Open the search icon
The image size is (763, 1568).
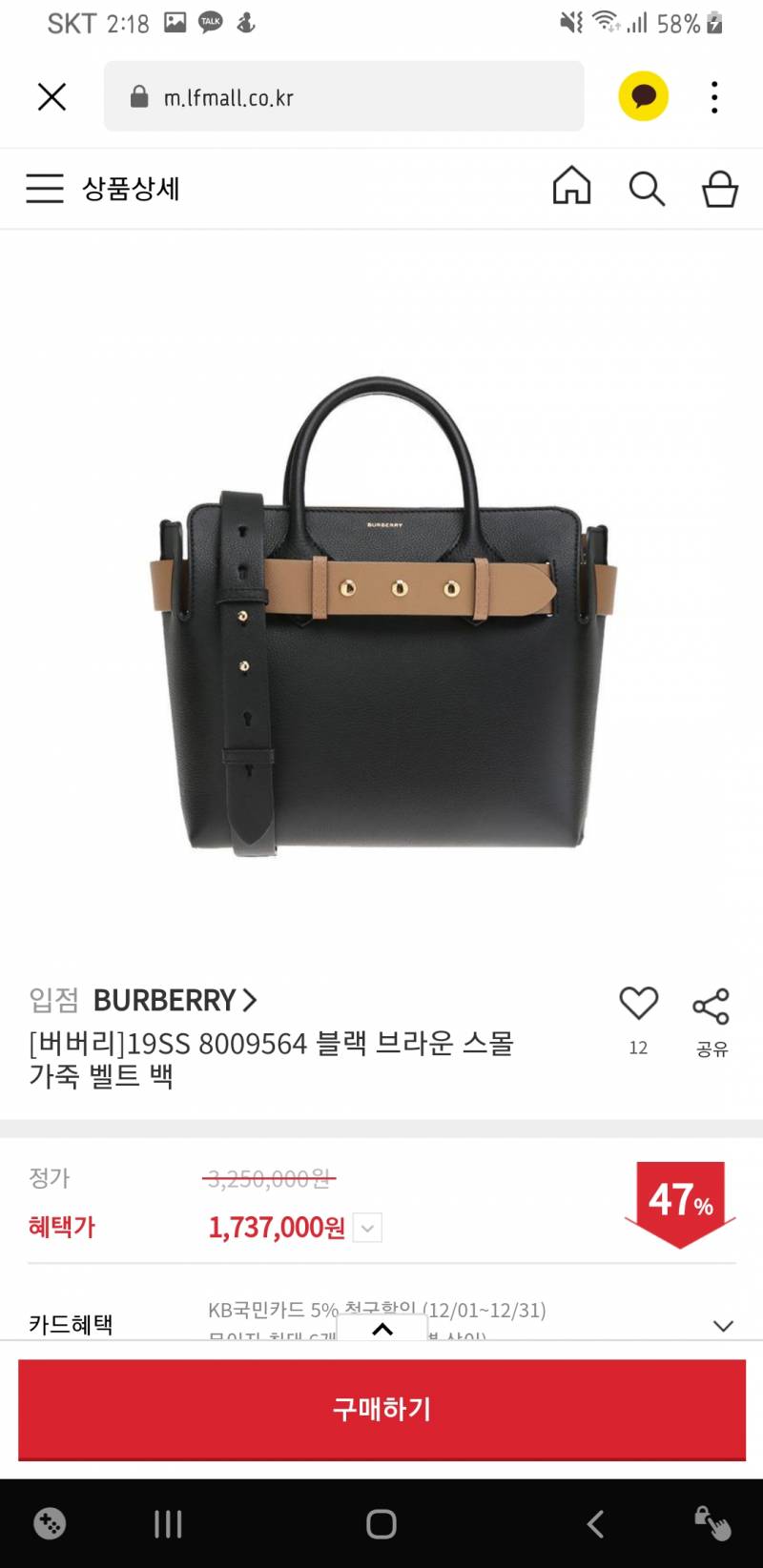pyautogui.click(x=648, y=188)
